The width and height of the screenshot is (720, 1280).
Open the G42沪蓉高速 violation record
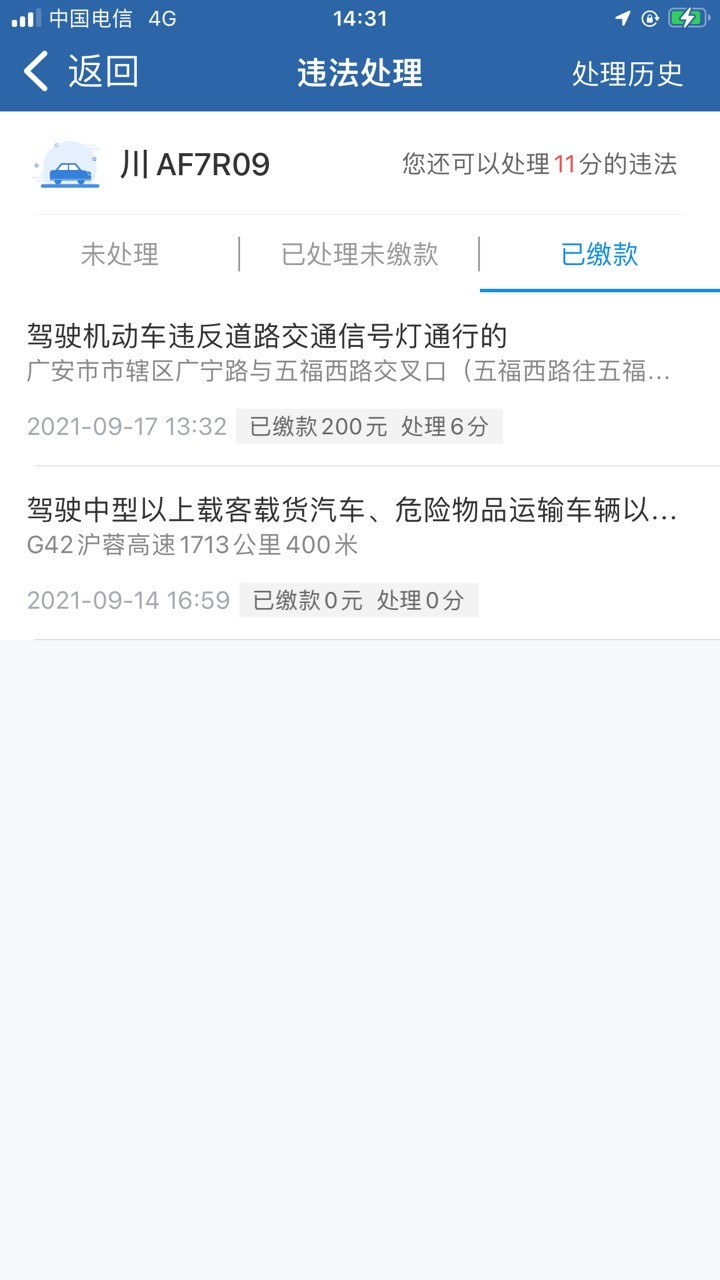pyautogui.click(x=360, y=553)
